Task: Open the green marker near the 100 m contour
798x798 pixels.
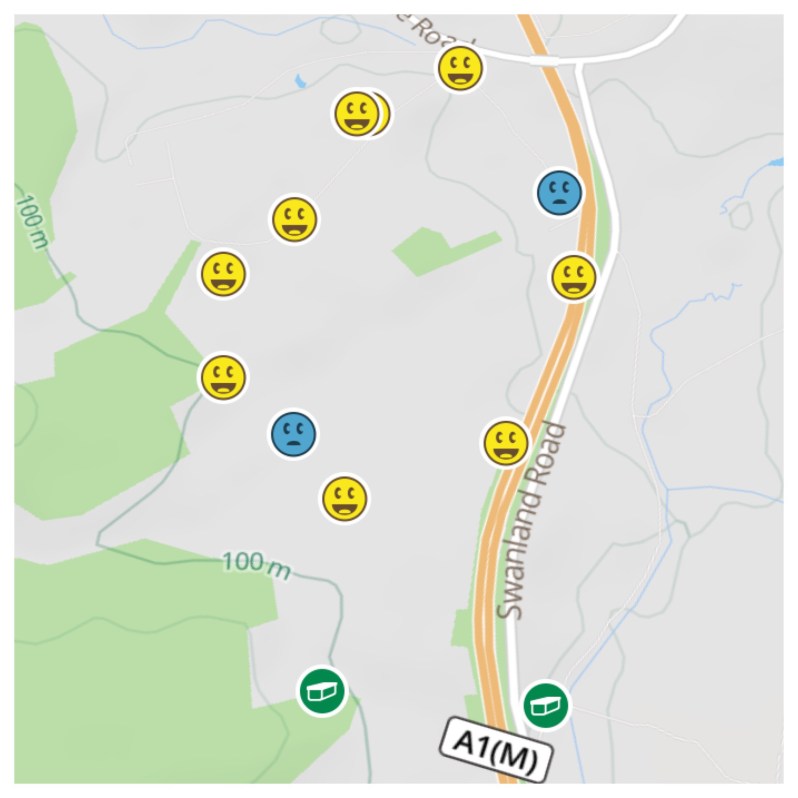Action: coord(322,691)
